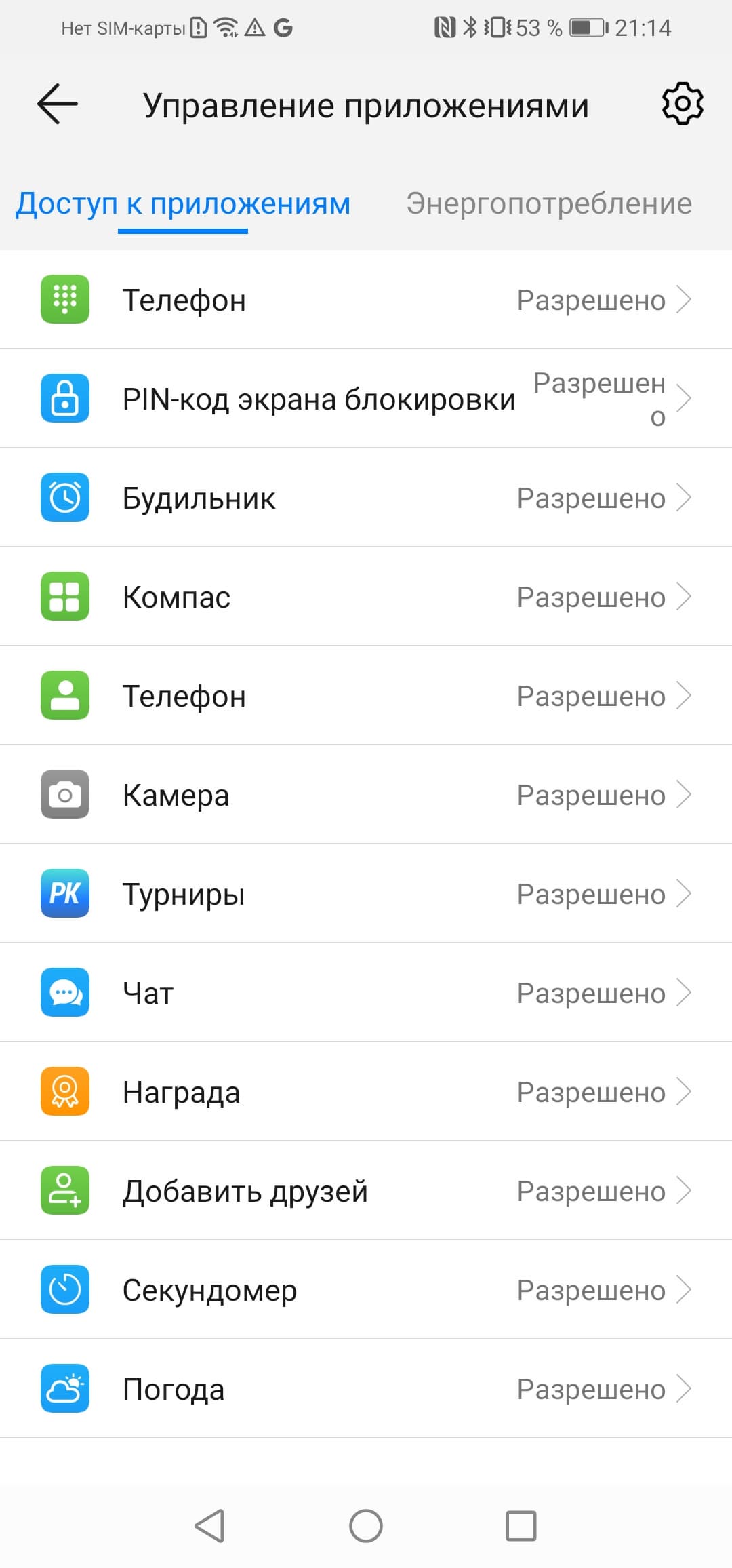Image resolution: width=732 pixels, height=1568 pixels.
Task: Tap the system home button
Action: (366, 1526)
